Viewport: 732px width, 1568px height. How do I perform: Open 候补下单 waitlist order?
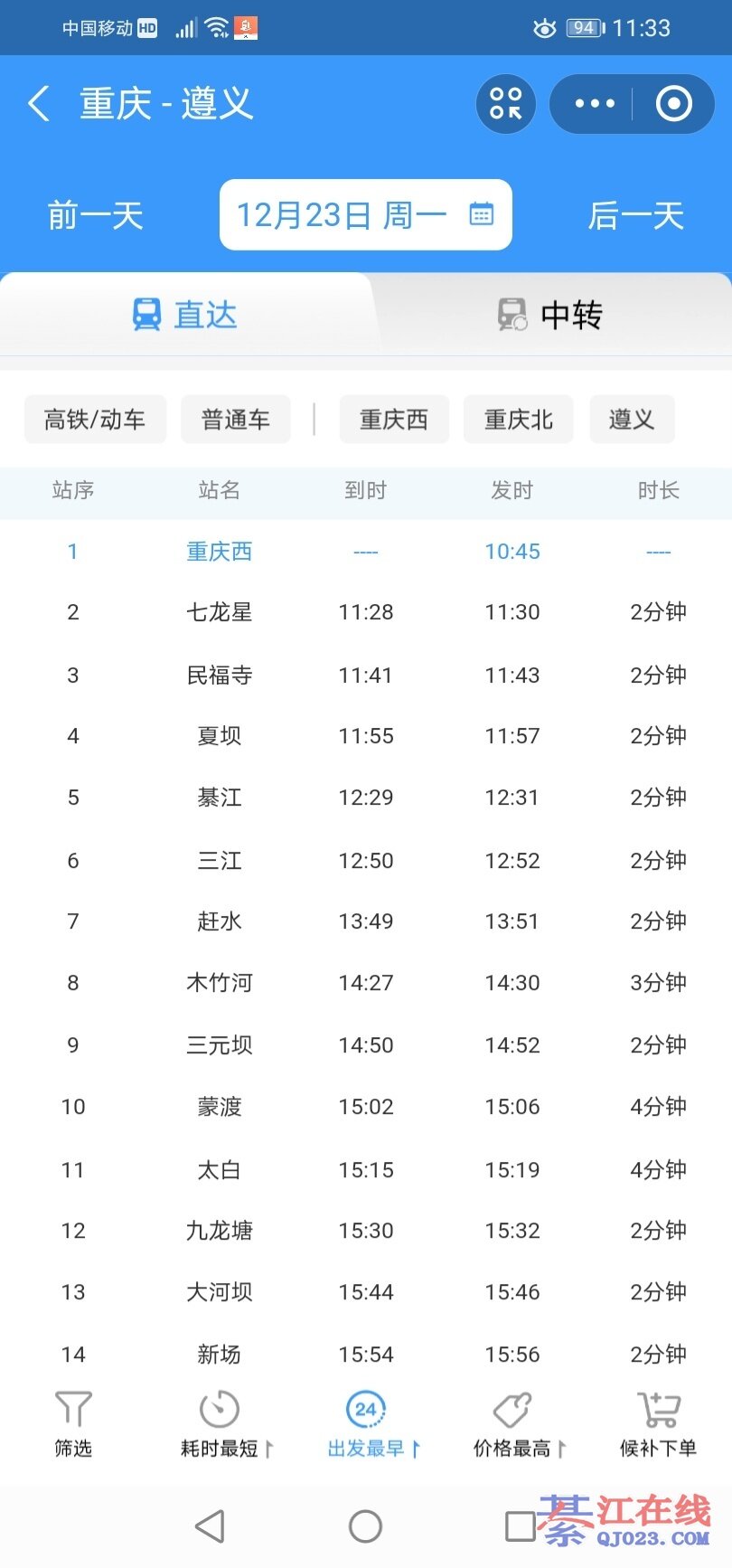[x=658, y=1424]
